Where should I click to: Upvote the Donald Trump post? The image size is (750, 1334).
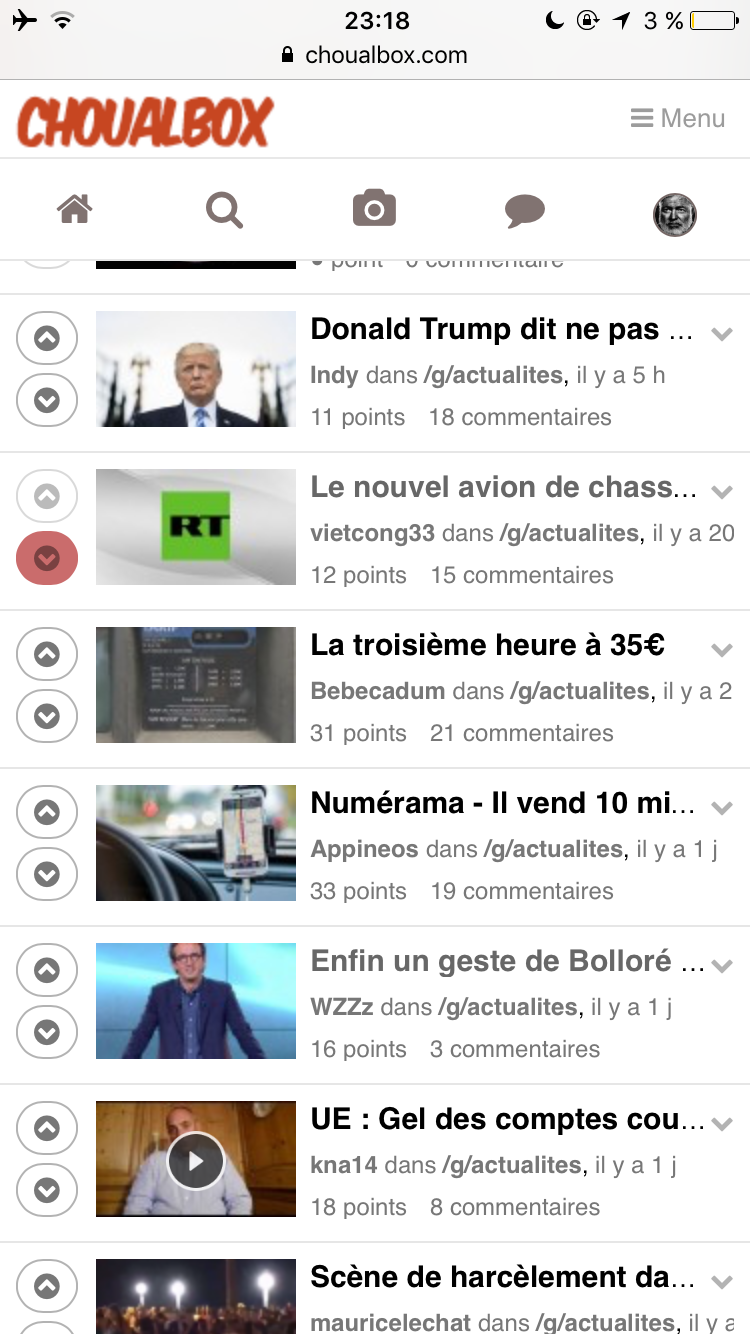pyautogui.click(x=47, y=339)
